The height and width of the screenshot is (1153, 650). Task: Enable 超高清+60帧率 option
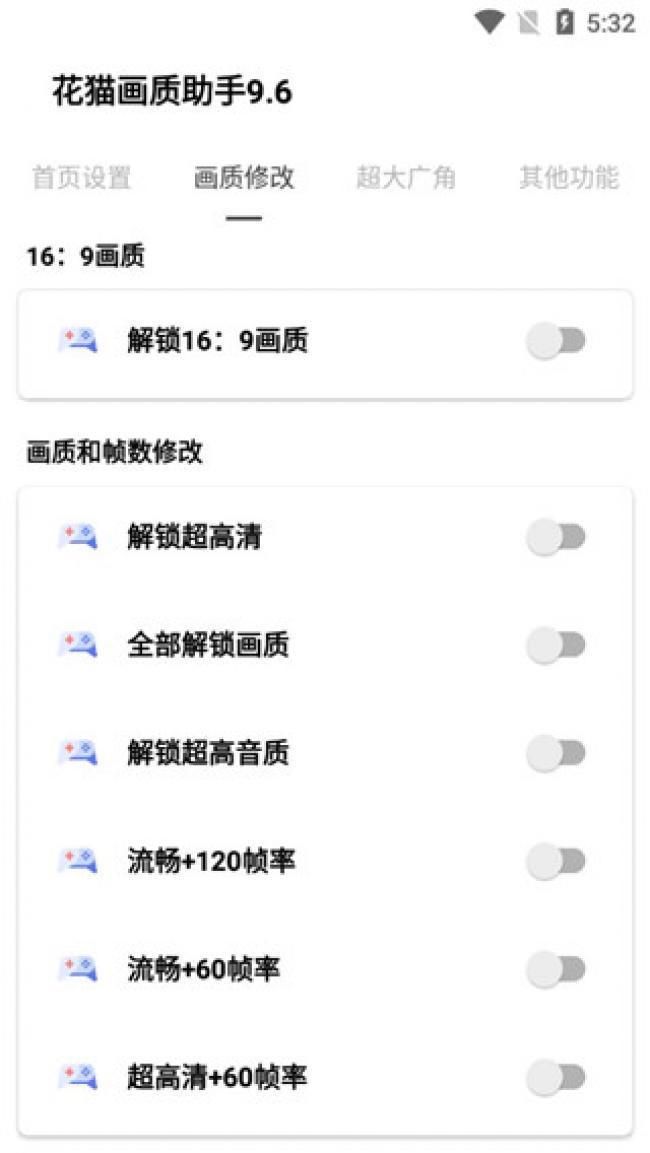click(556, 1077)
